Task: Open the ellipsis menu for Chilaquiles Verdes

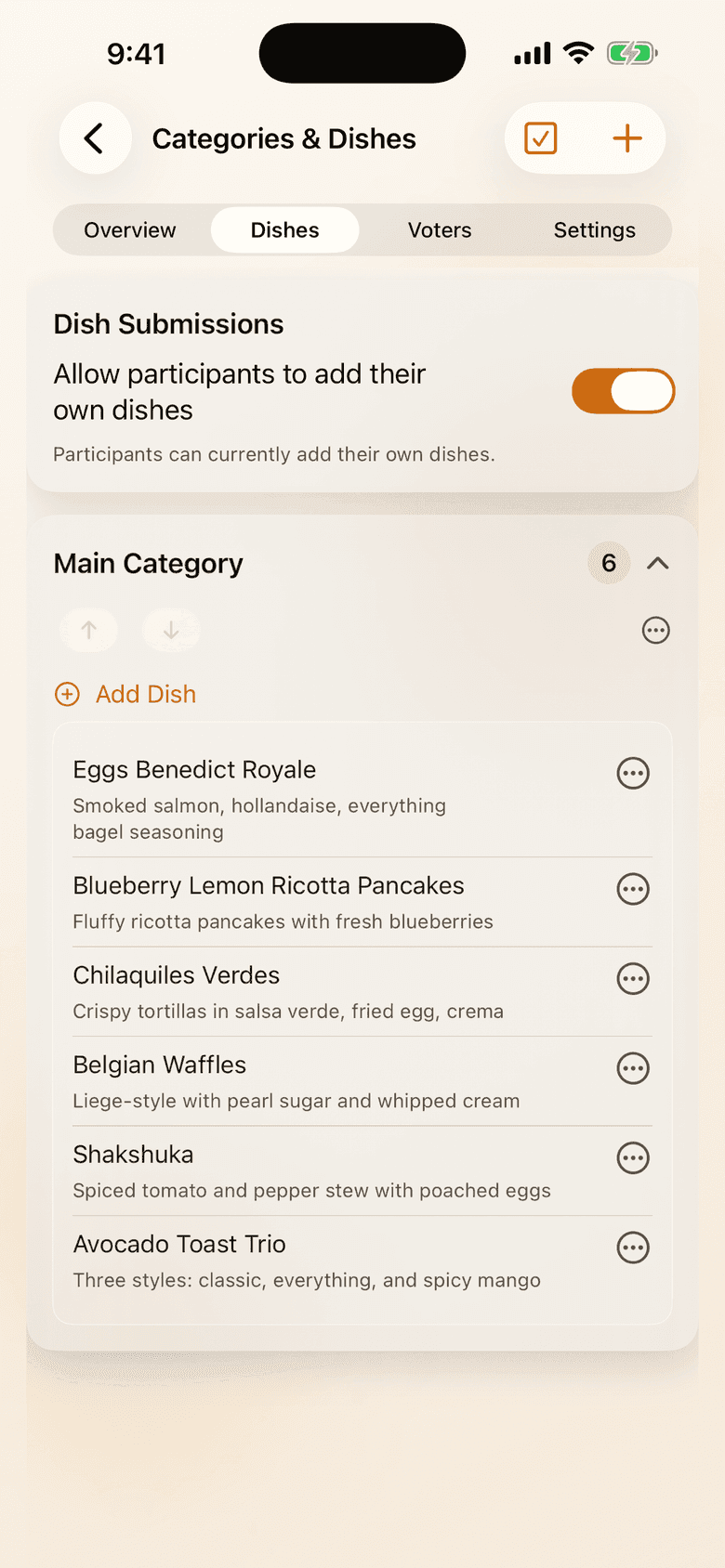Action: [633, 978]
